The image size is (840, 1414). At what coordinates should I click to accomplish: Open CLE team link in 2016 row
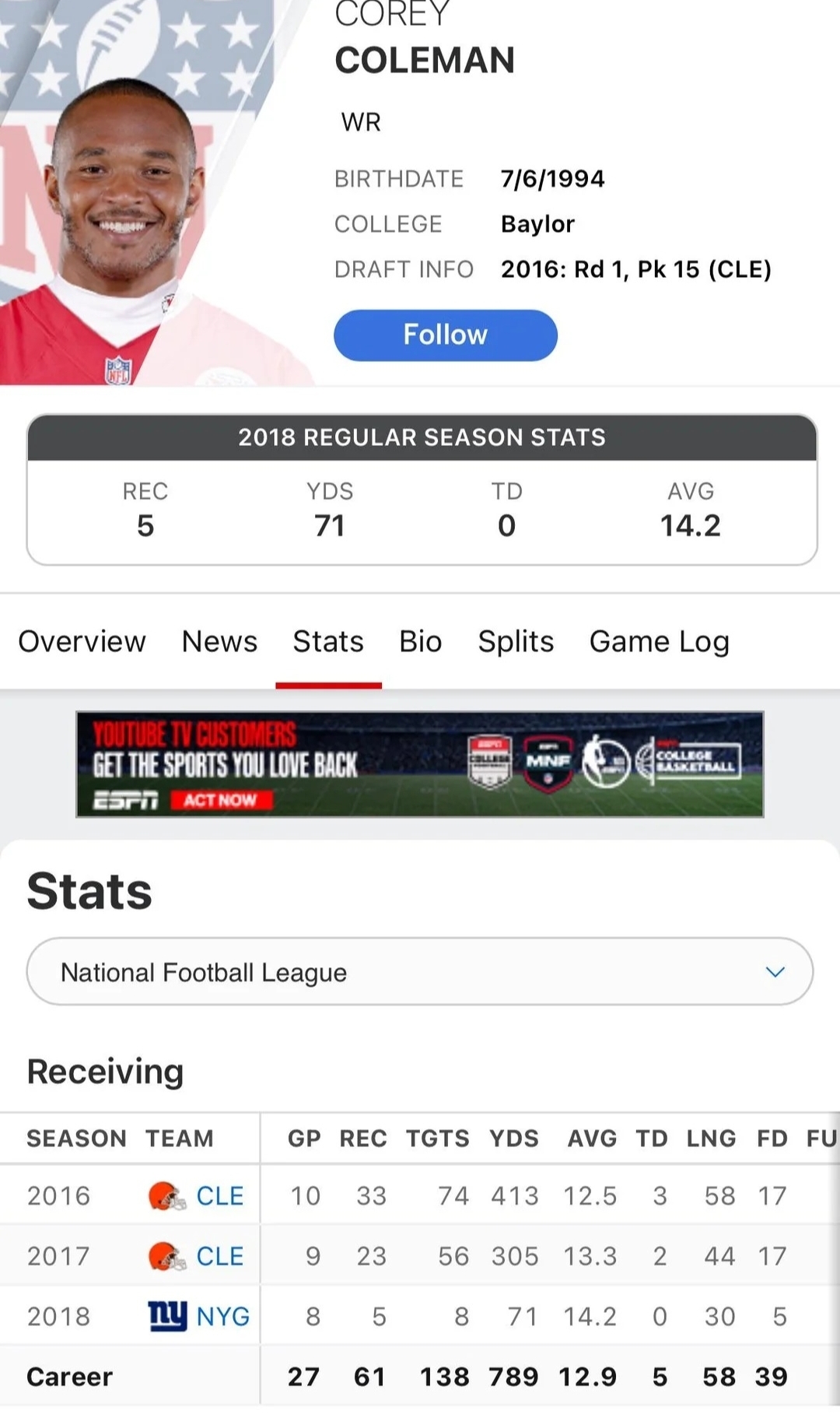[x=219, y=1196]
